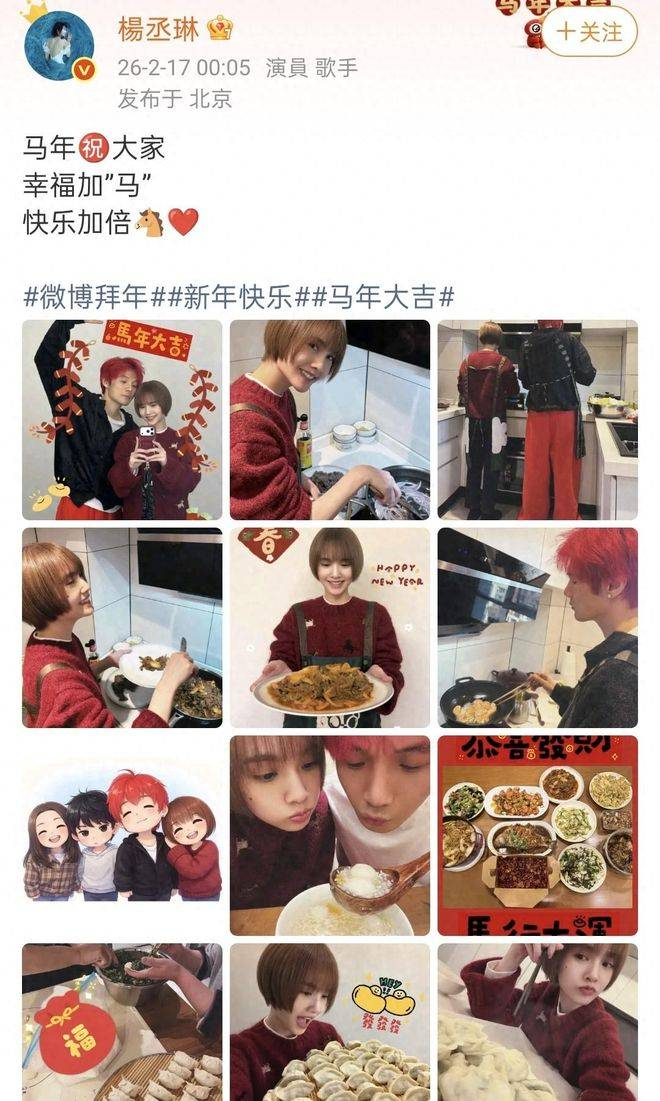Open photo of woman eating with chopsticks
Viewport: 660px width, 1101px height.
(537, 1020)
